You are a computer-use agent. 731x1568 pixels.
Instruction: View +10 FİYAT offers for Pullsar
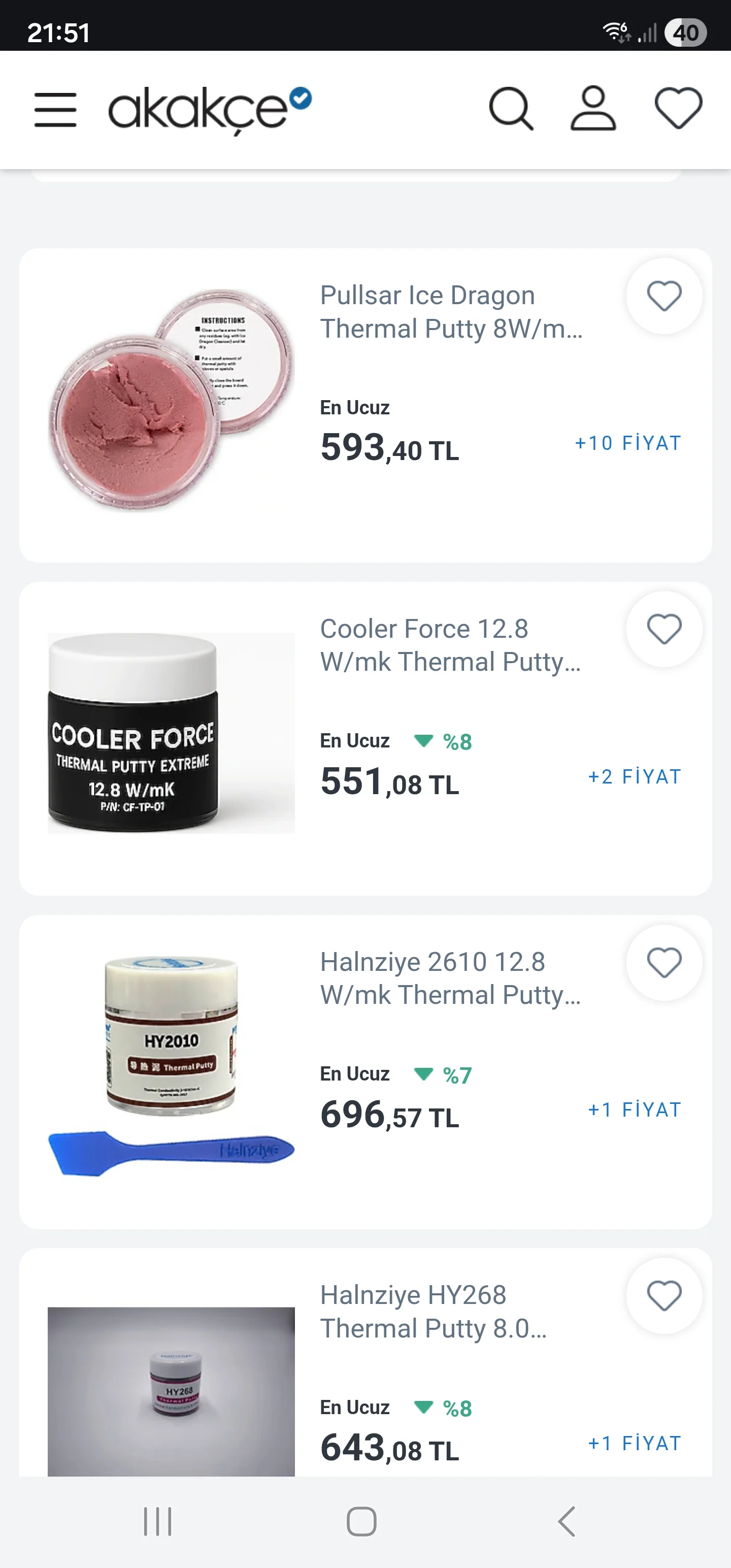pos(627,443)
